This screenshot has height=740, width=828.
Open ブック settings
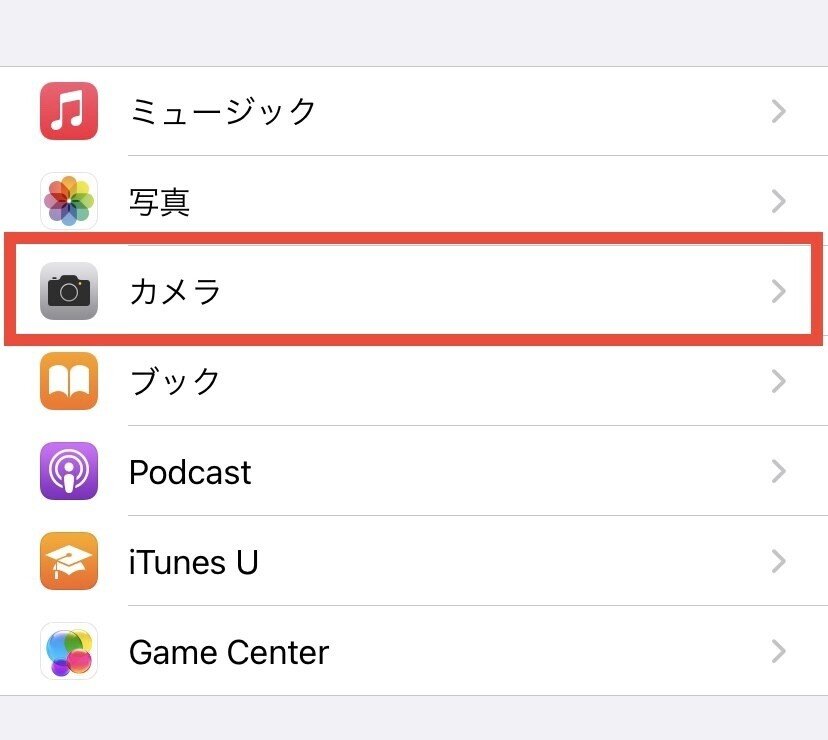(414, 381)
